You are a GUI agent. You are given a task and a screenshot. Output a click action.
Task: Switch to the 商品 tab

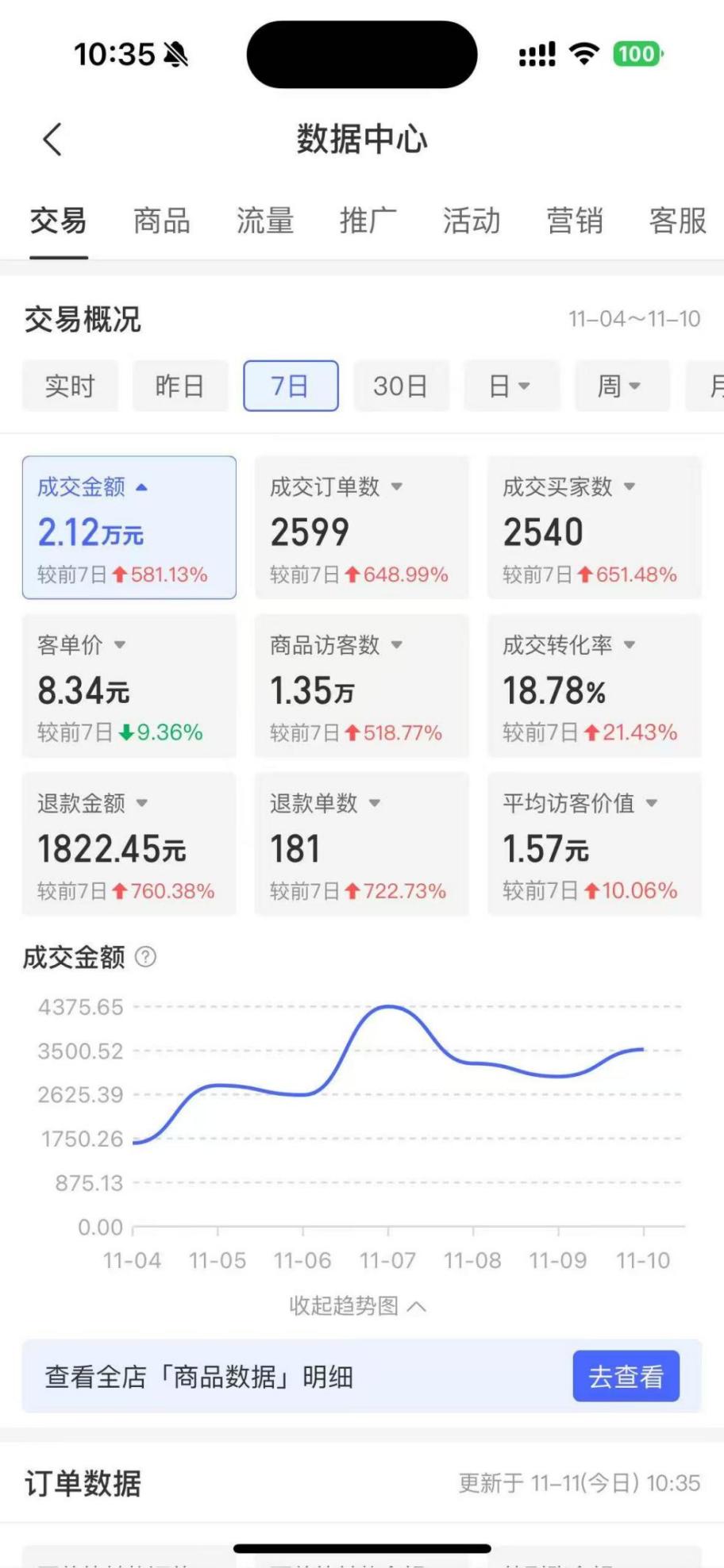(162, 221)
